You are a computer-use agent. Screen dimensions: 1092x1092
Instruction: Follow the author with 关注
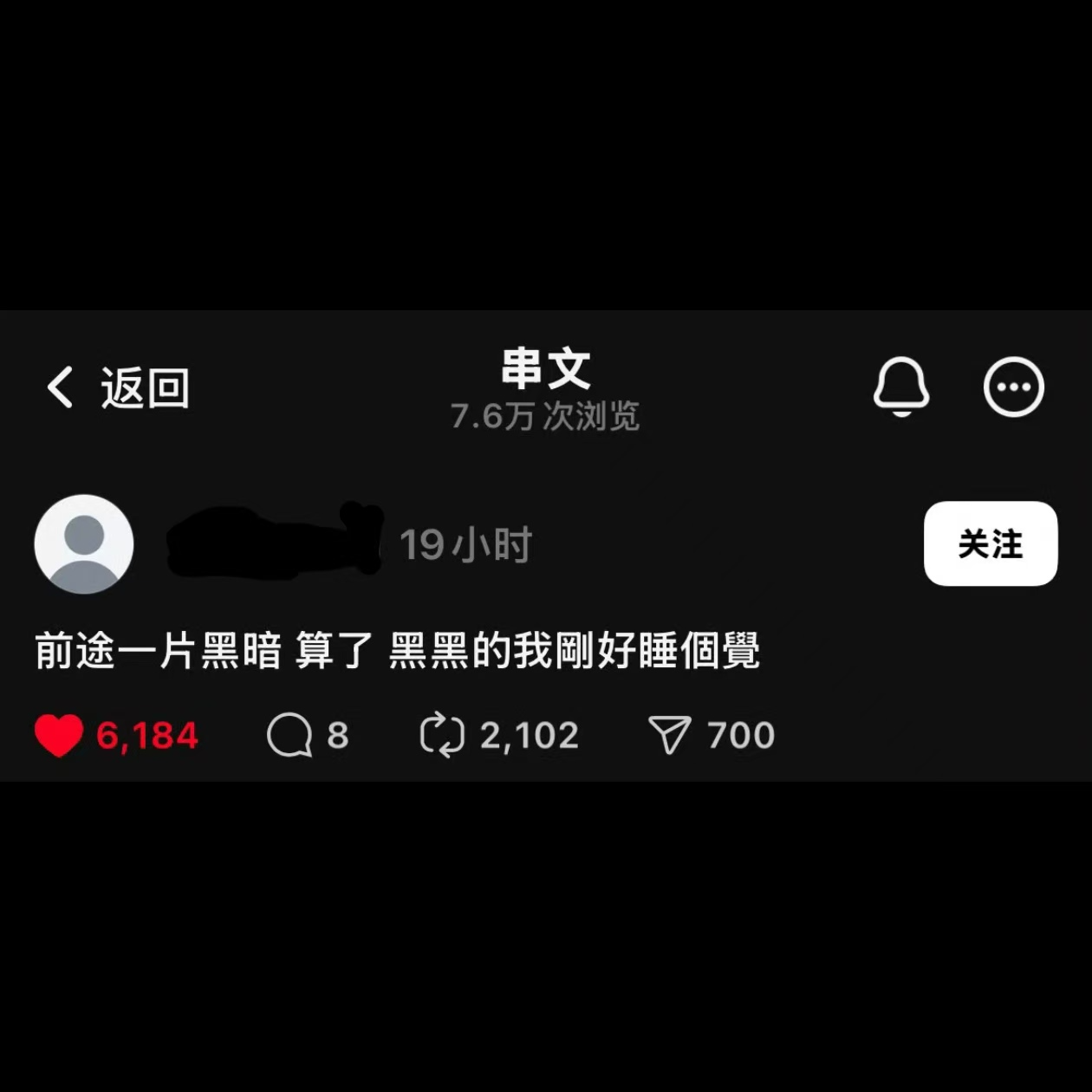point(990,544)
